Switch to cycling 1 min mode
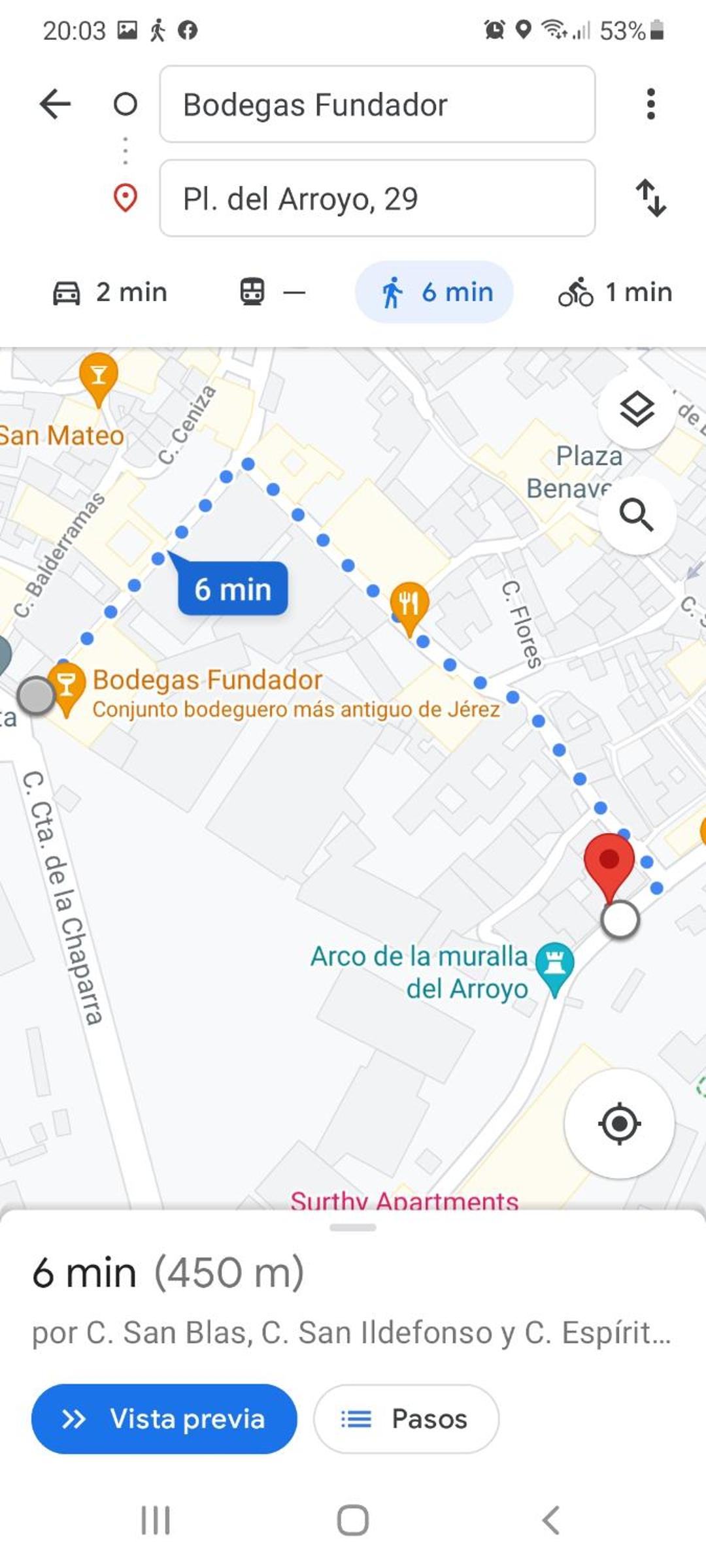The image size is (706, 1568). tap(615, 292)
